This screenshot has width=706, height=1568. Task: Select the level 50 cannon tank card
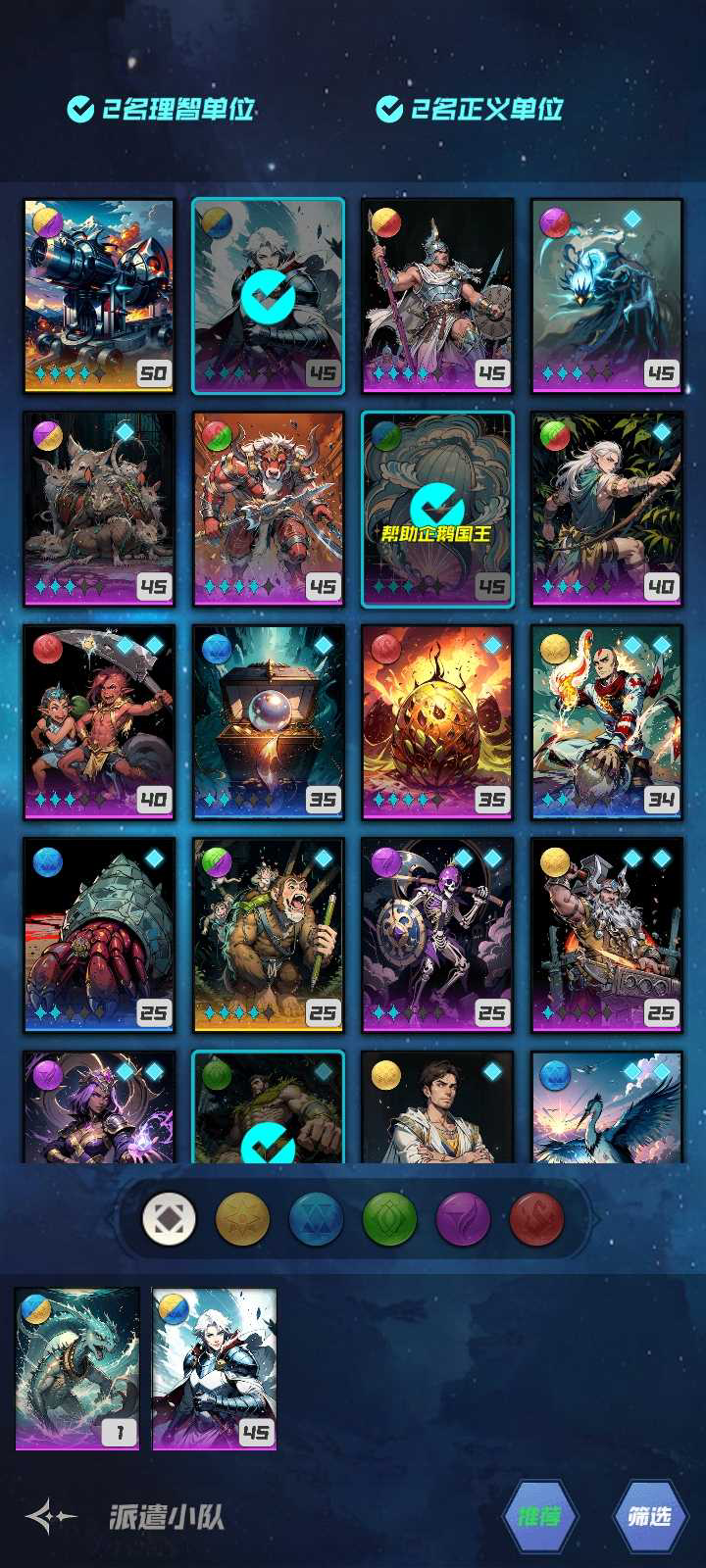pos(99,295)
